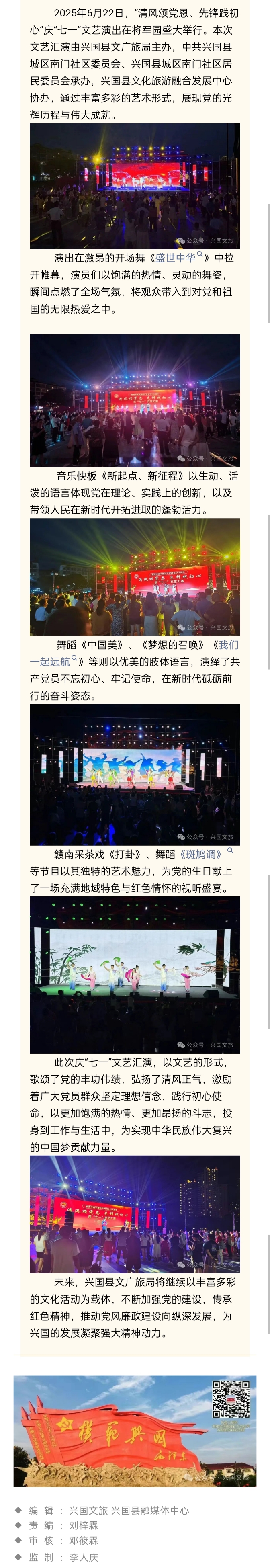
Task: Enlarge the photo below the 中国美 dance paragraph
Action: [x=135, y=774]
